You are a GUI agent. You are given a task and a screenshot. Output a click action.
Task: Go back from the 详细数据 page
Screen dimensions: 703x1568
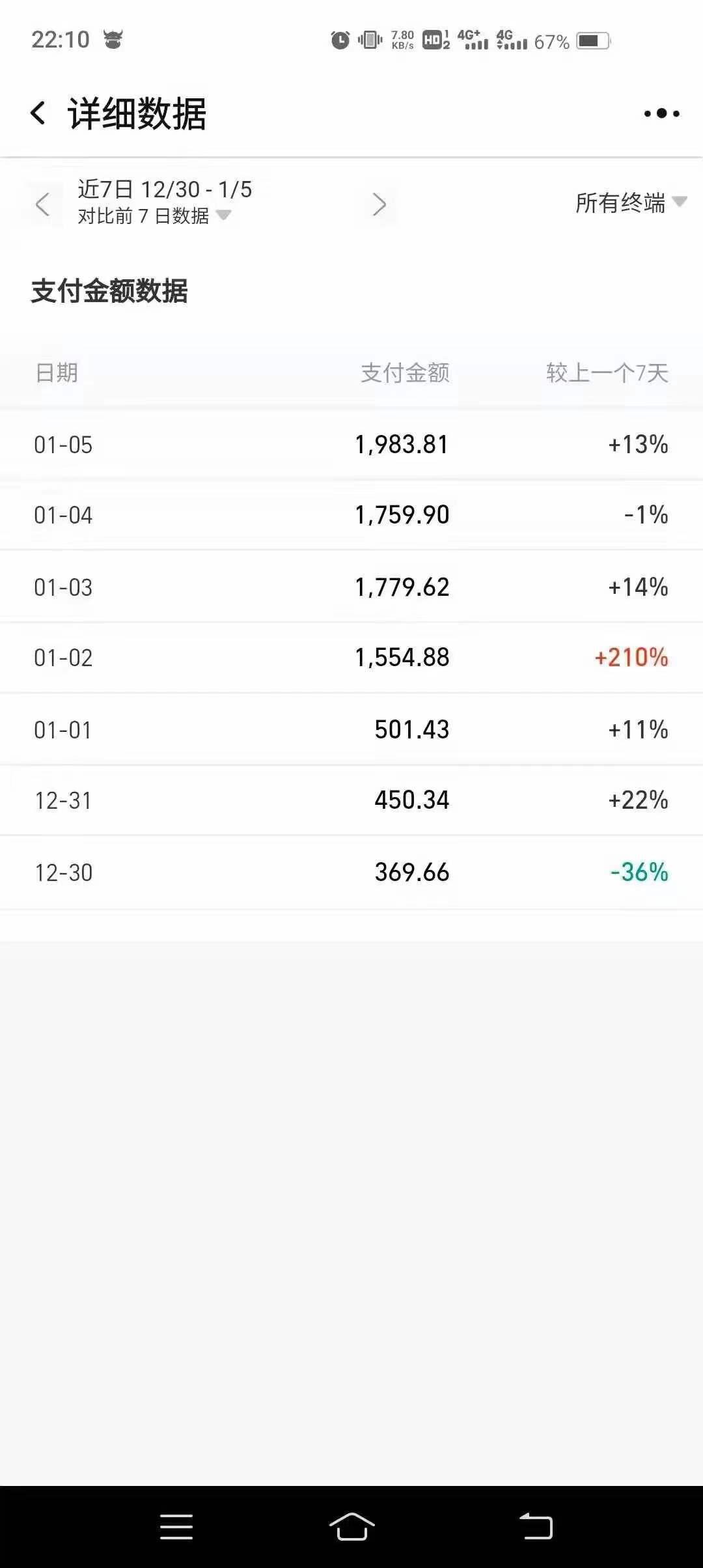38,113
